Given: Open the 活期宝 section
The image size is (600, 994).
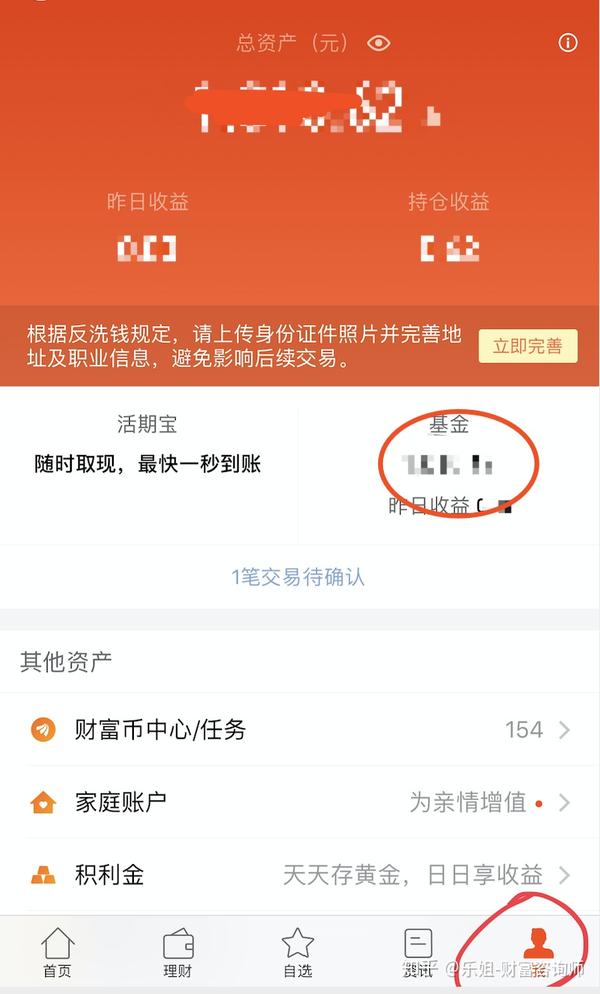Looking at the screenshot, I should coord(148,445).
